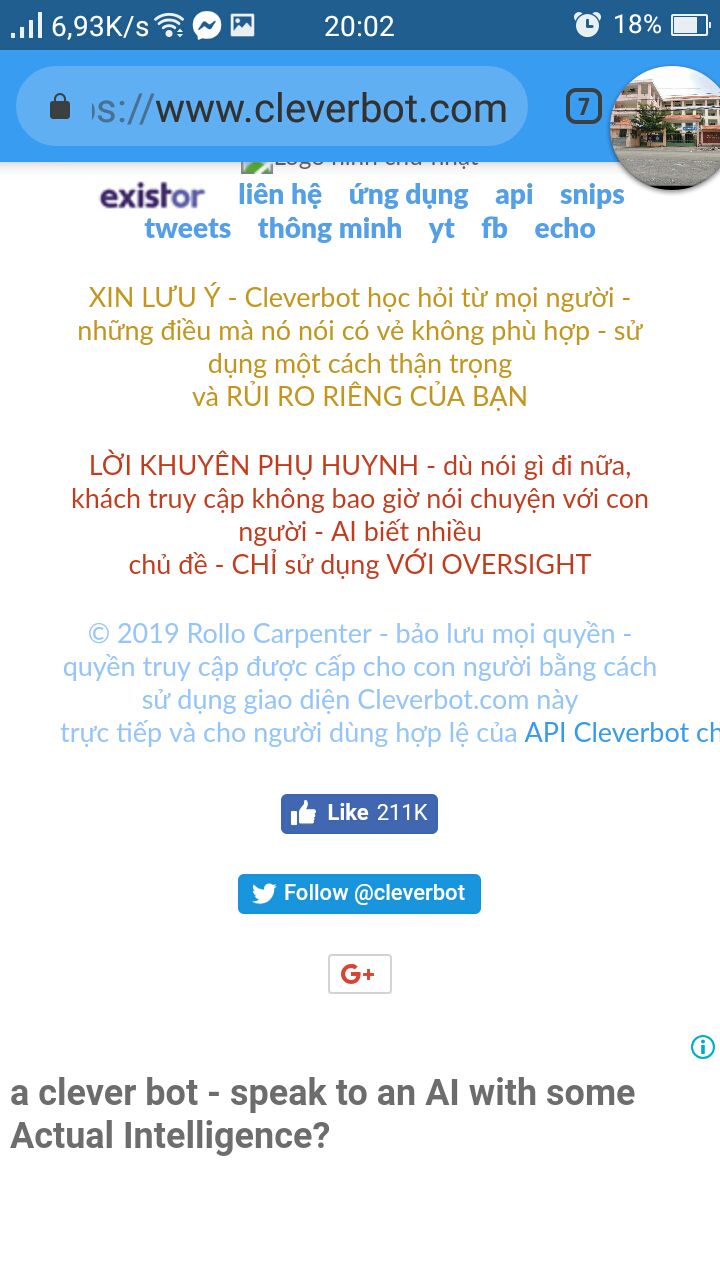Open the echo link

pyautogui.click(x=565, y=229)
